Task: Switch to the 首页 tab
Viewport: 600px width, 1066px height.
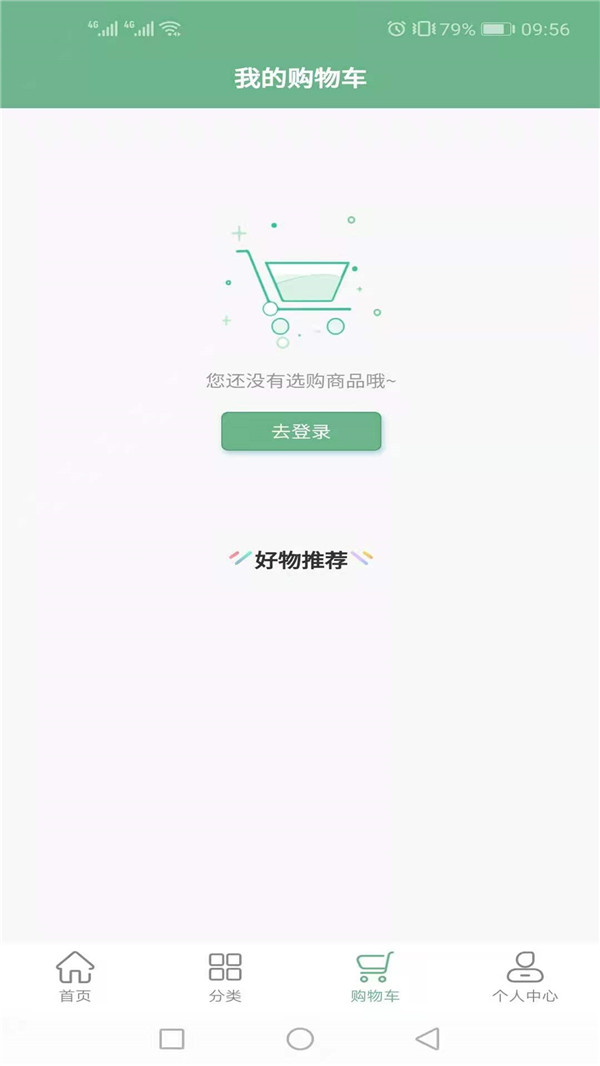Action: (75, 976)
